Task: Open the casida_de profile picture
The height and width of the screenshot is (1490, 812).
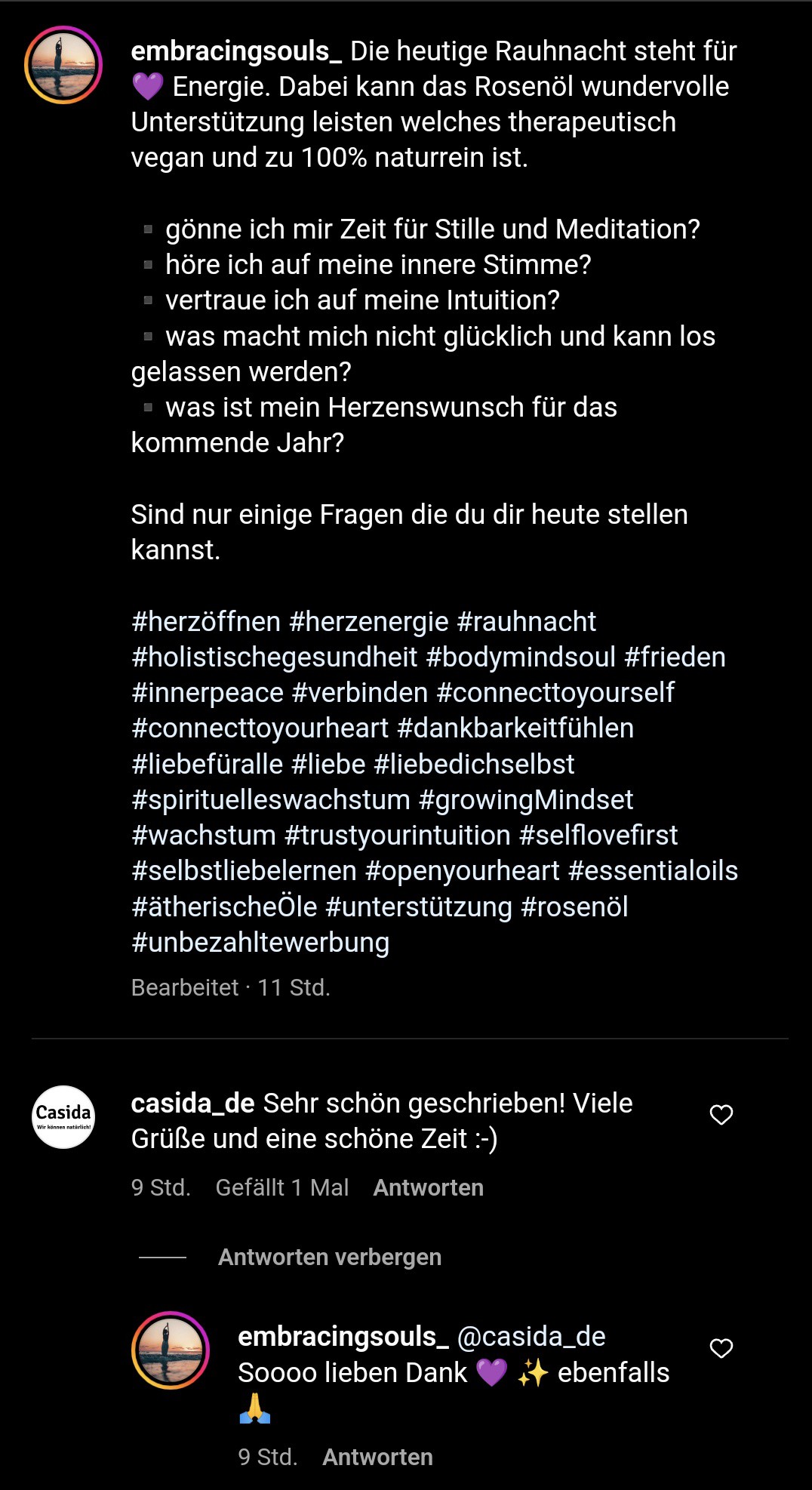Action: 63,1117
